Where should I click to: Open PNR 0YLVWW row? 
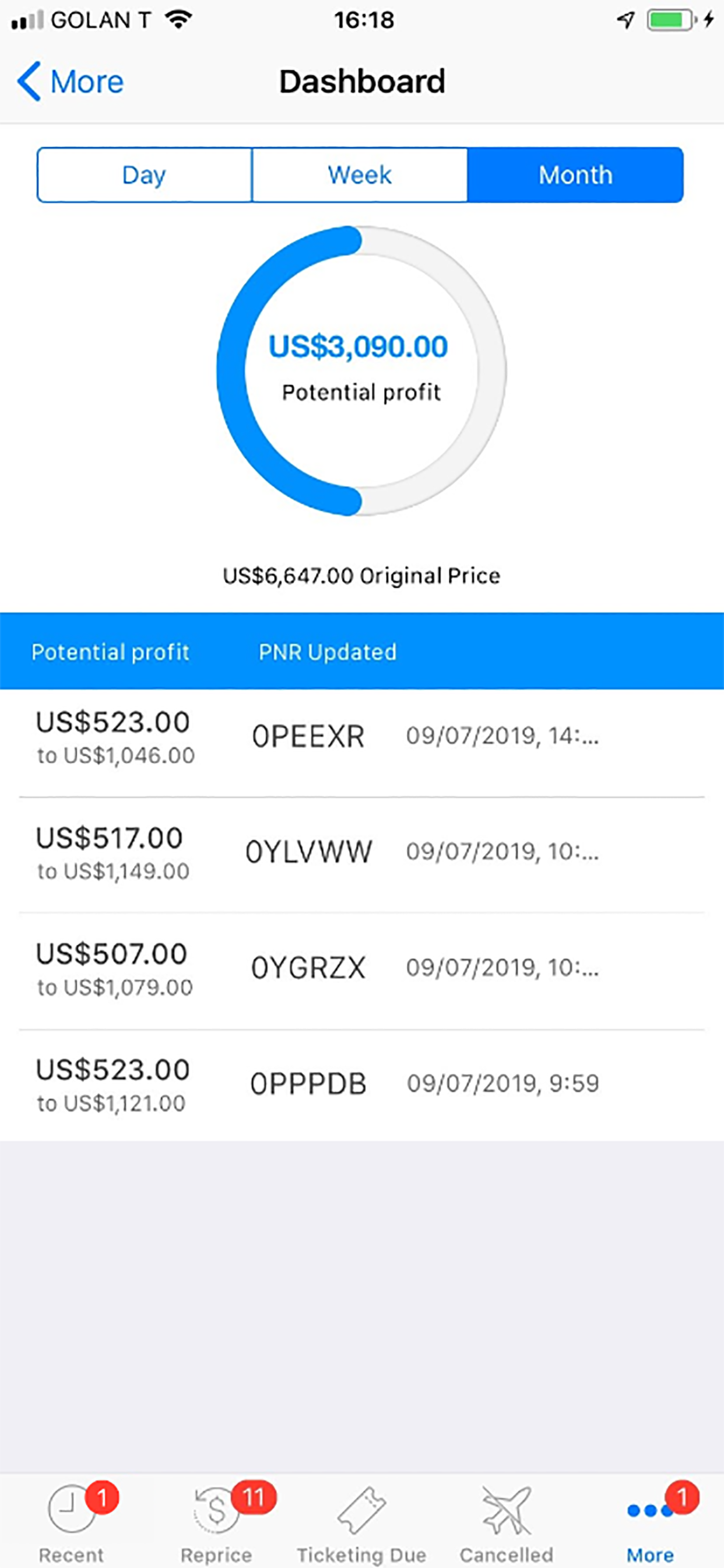pyautogui.click(x=362, y=854)
